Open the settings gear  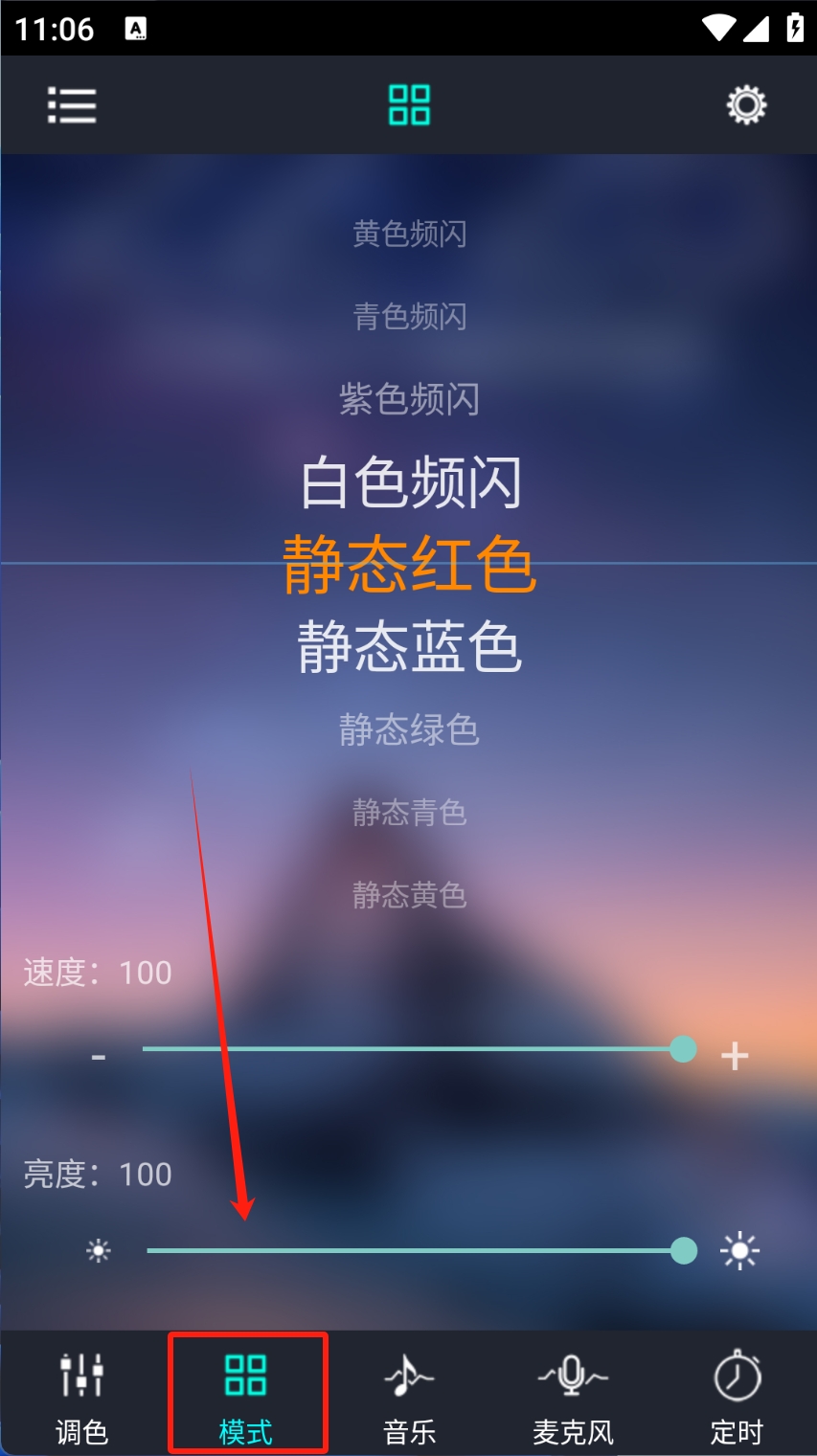click(746, 105)
